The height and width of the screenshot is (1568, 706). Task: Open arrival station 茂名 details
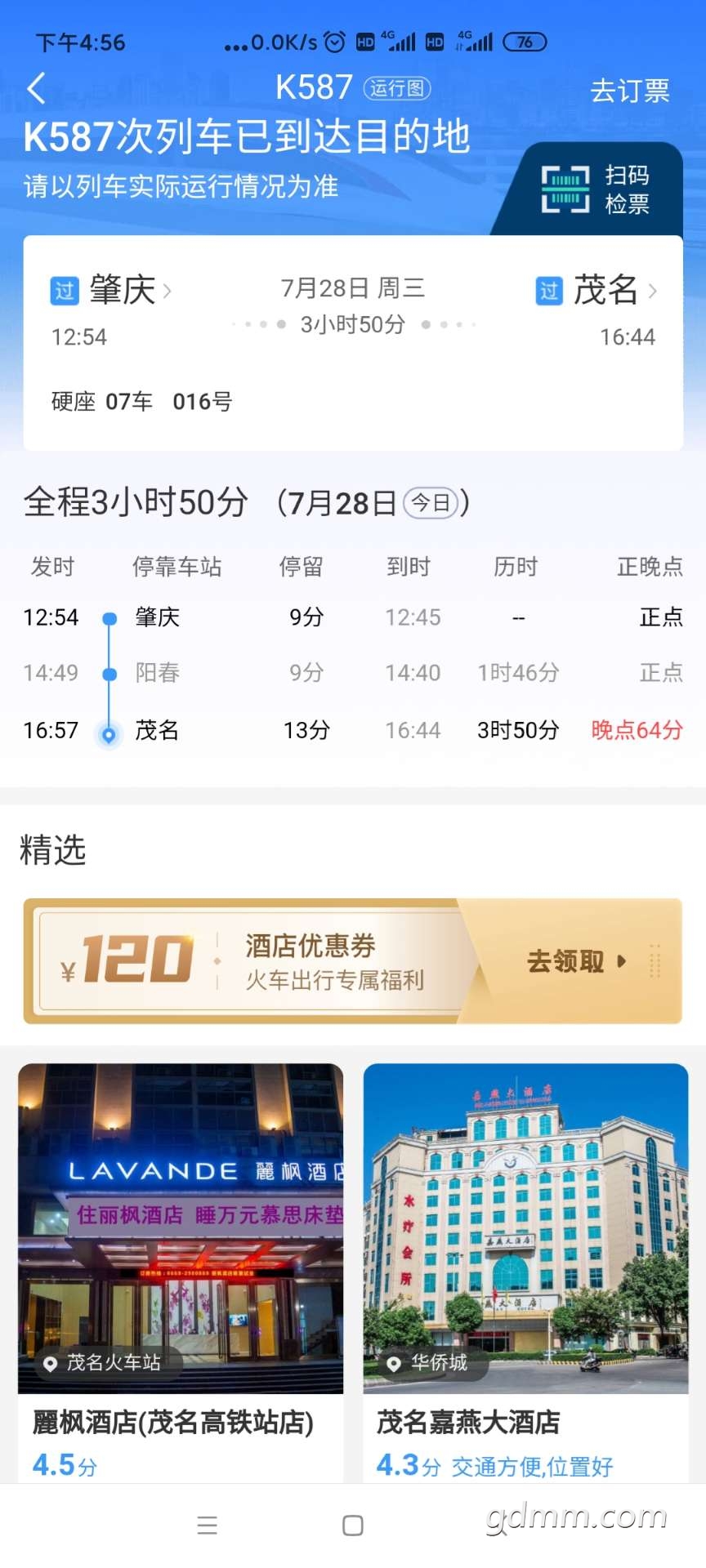606,290
